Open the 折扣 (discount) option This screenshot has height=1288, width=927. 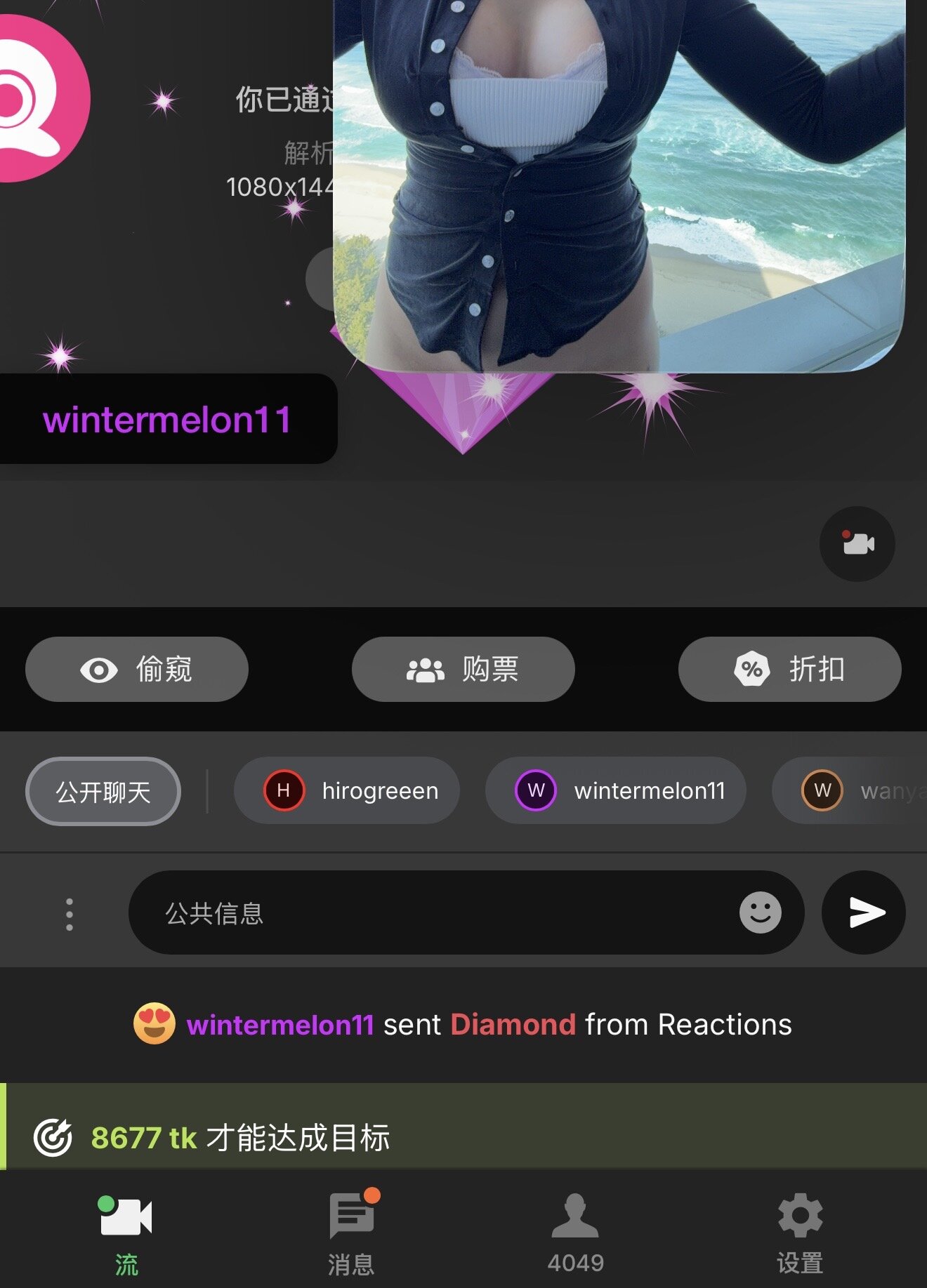click(x=789, y=670)
